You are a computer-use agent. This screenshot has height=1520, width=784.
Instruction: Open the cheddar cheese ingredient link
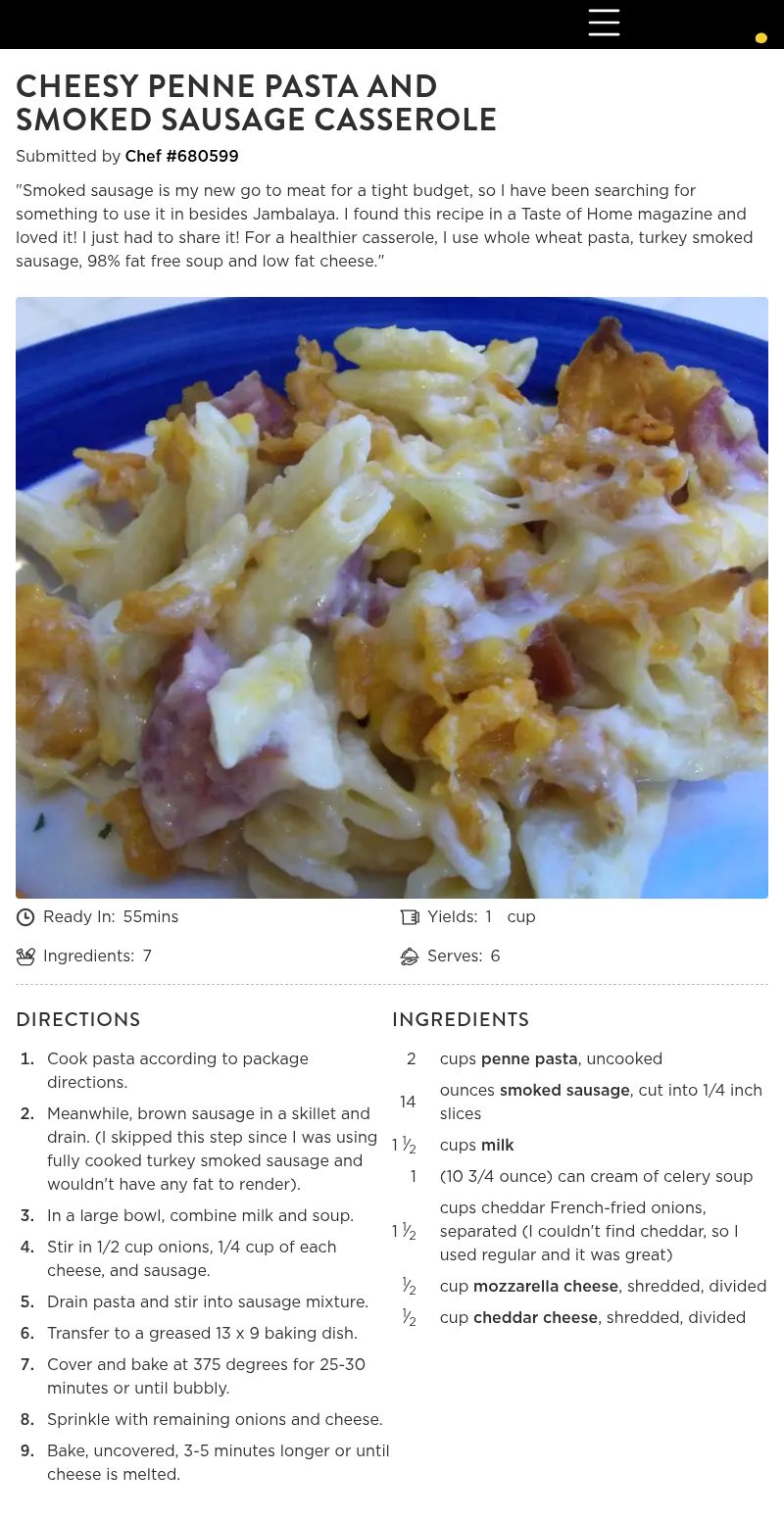pyautogui.click(x=535, y=1318)
